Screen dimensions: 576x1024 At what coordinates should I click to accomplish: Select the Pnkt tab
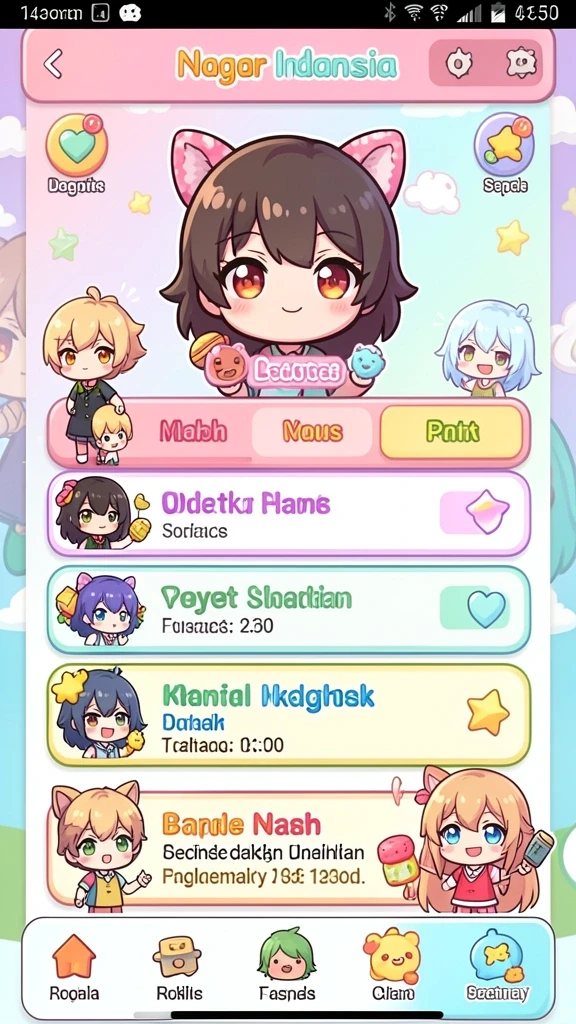[x=452, y=431]
